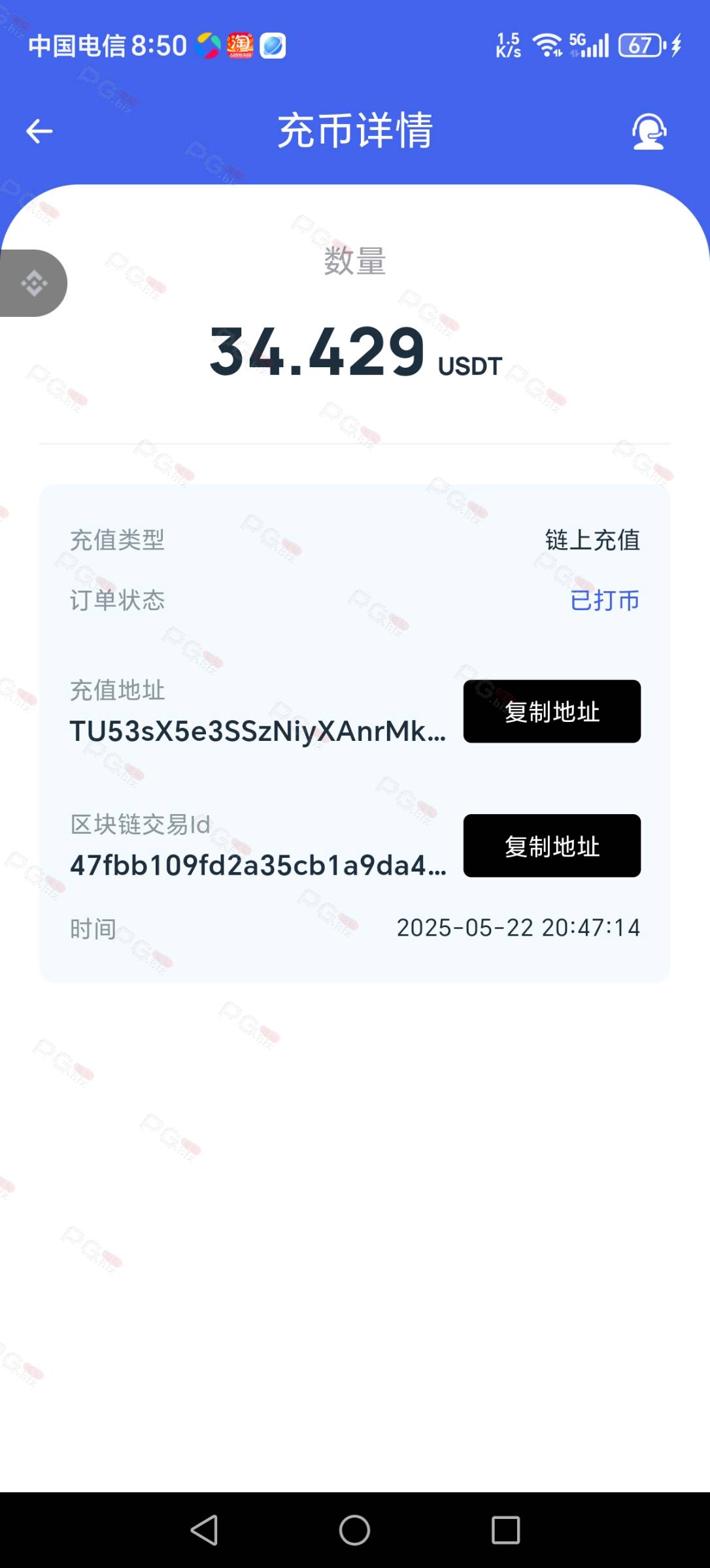Tap the system back navigation button

point(204,1530)
